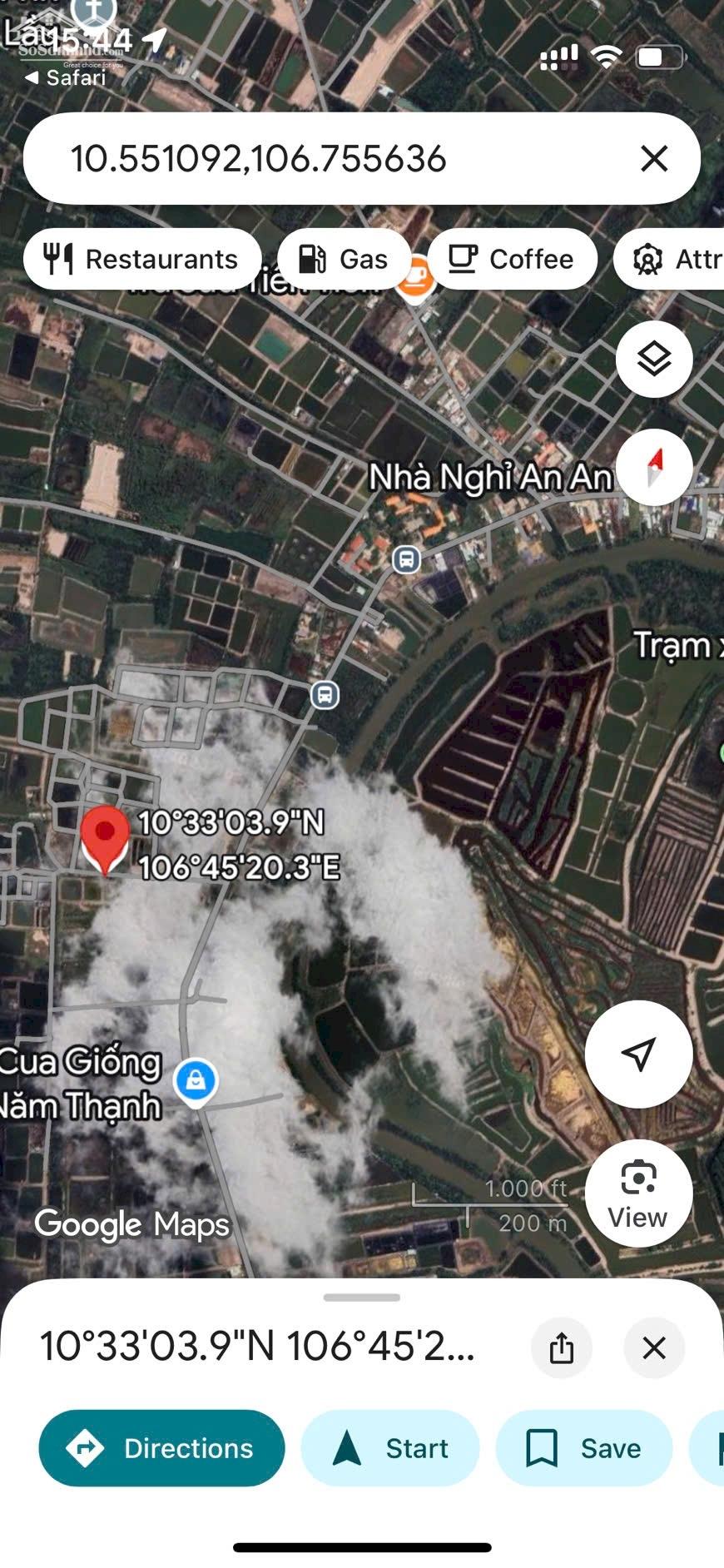Select the Coffee filter chip
This screenshot has height=1568, width=724.
point(512,260)
